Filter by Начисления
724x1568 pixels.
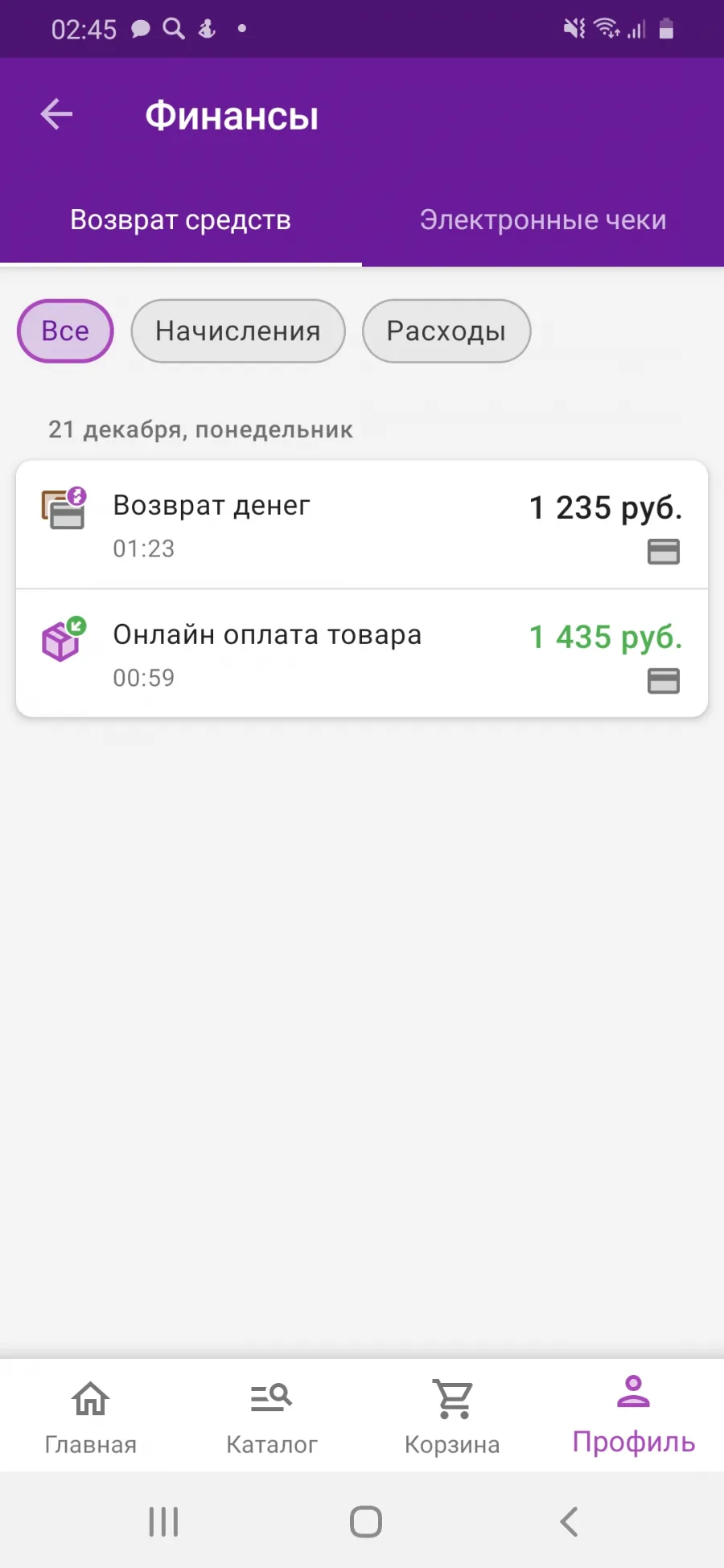[238, 330]
